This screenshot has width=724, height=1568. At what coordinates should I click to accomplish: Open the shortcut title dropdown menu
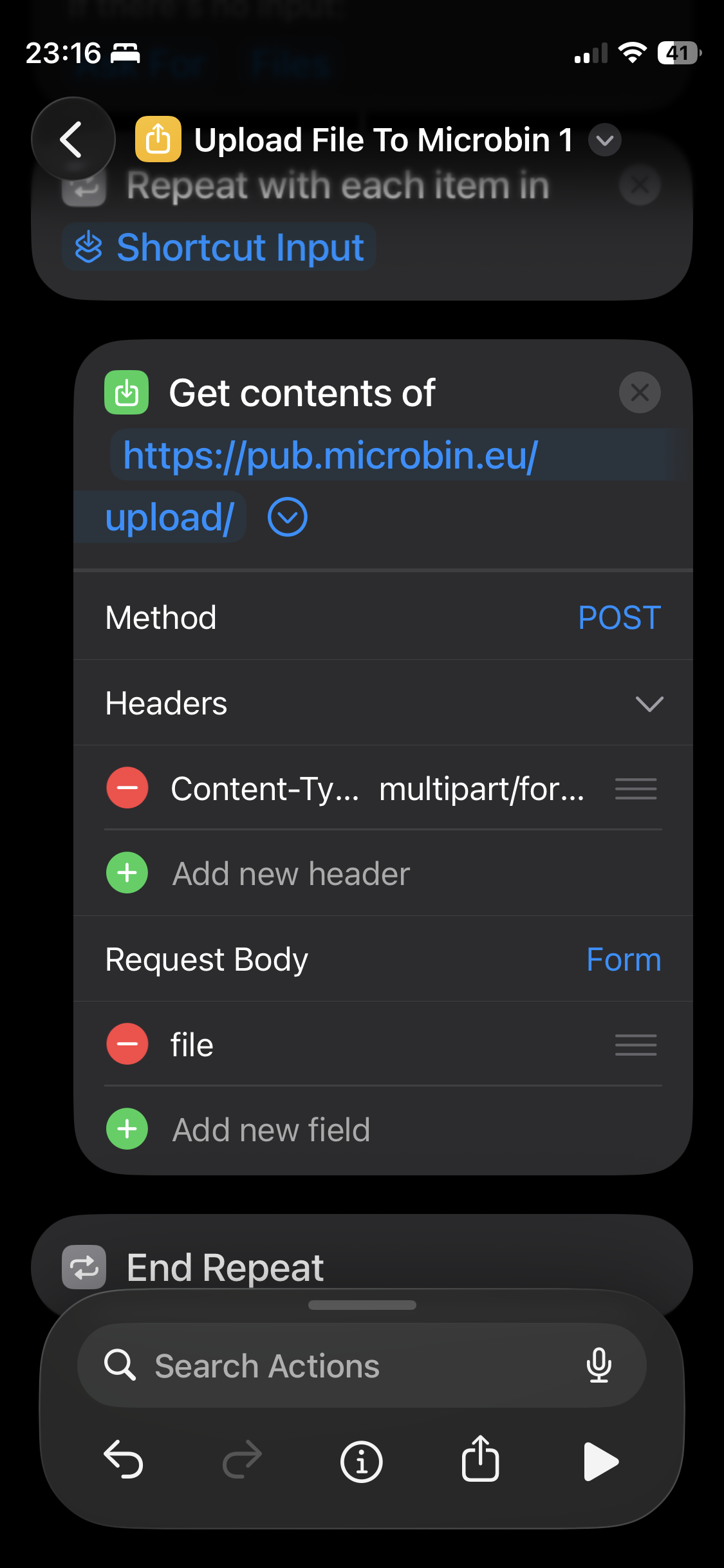pos(604,140)
